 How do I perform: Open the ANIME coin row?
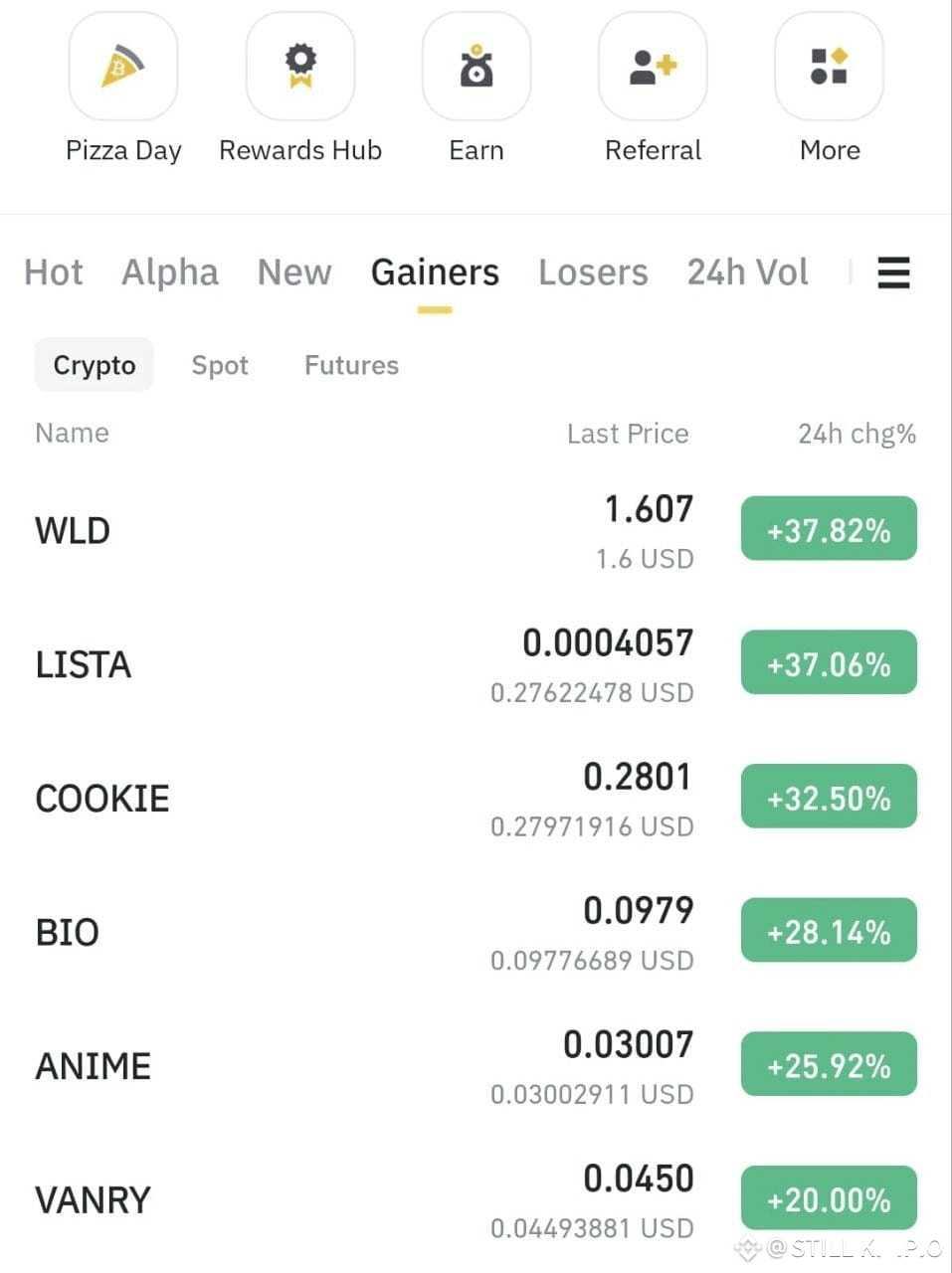[x=476, y=1066]
